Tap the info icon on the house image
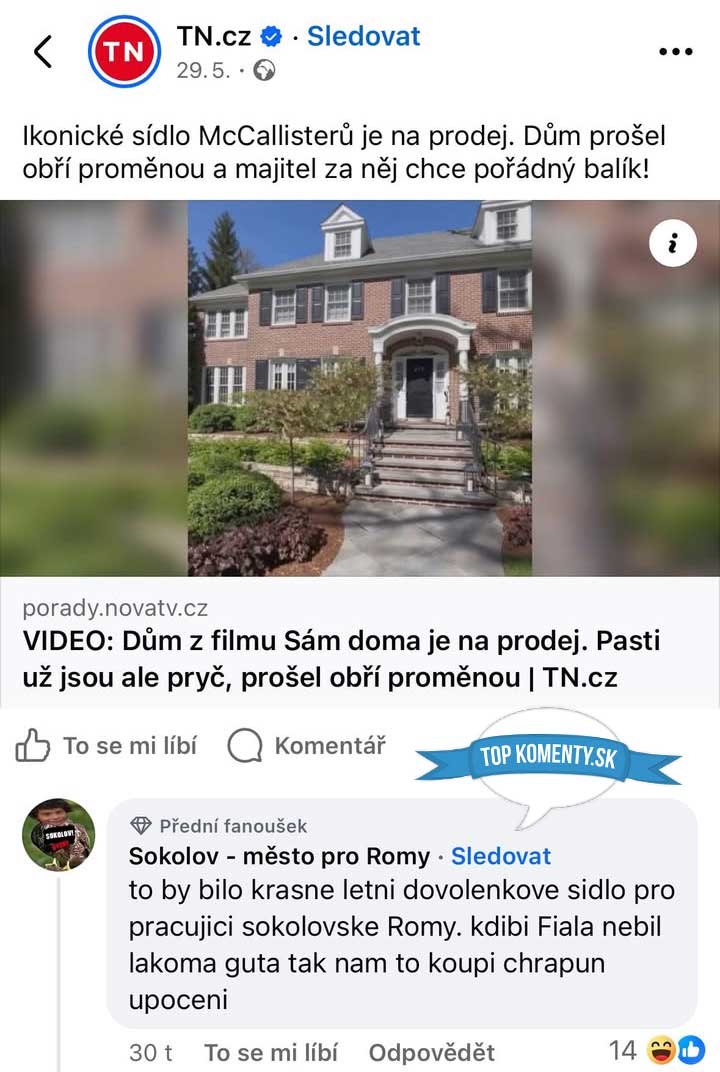 tap(673, 242)
